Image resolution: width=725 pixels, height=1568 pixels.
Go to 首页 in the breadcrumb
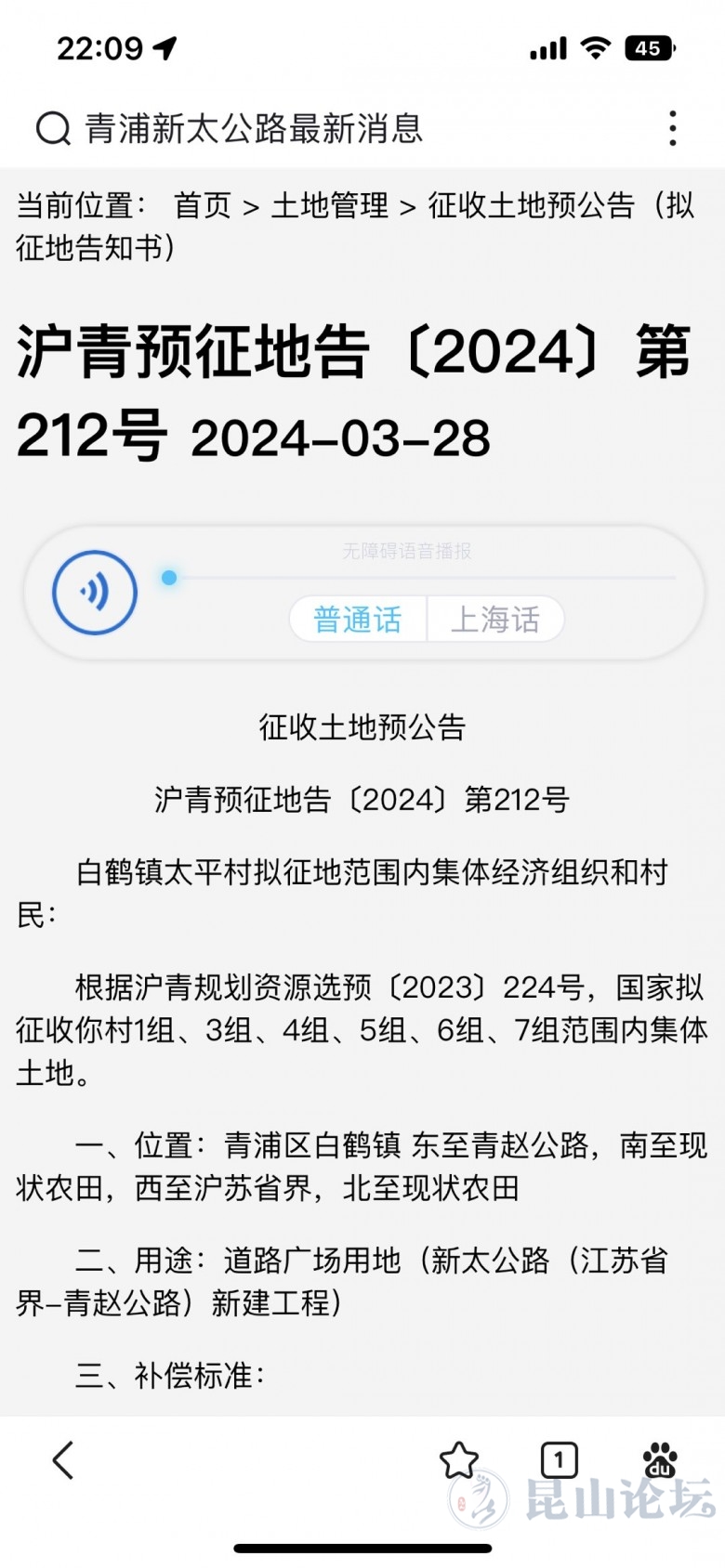202,205
